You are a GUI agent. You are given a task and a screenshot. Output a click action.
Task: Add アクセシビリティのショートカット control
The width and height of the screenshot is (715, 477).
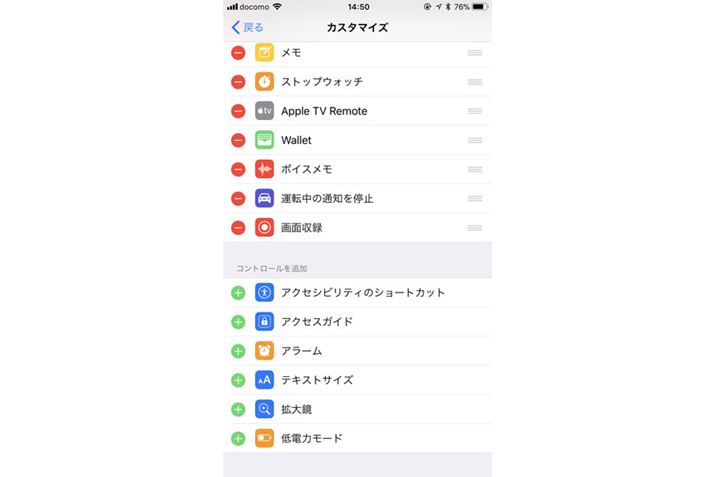coord(238,293)
